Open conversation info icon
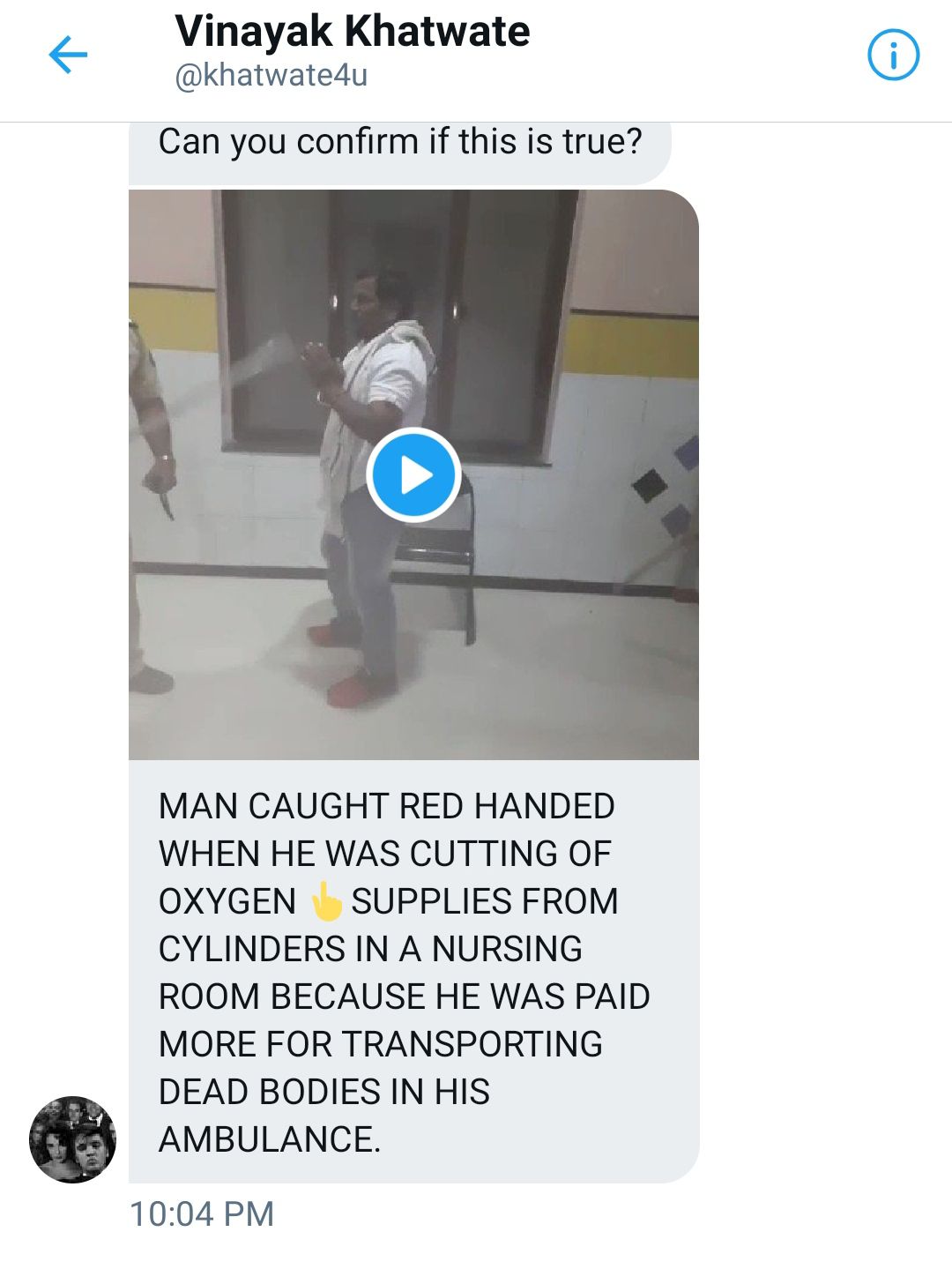 pos(893,56)
